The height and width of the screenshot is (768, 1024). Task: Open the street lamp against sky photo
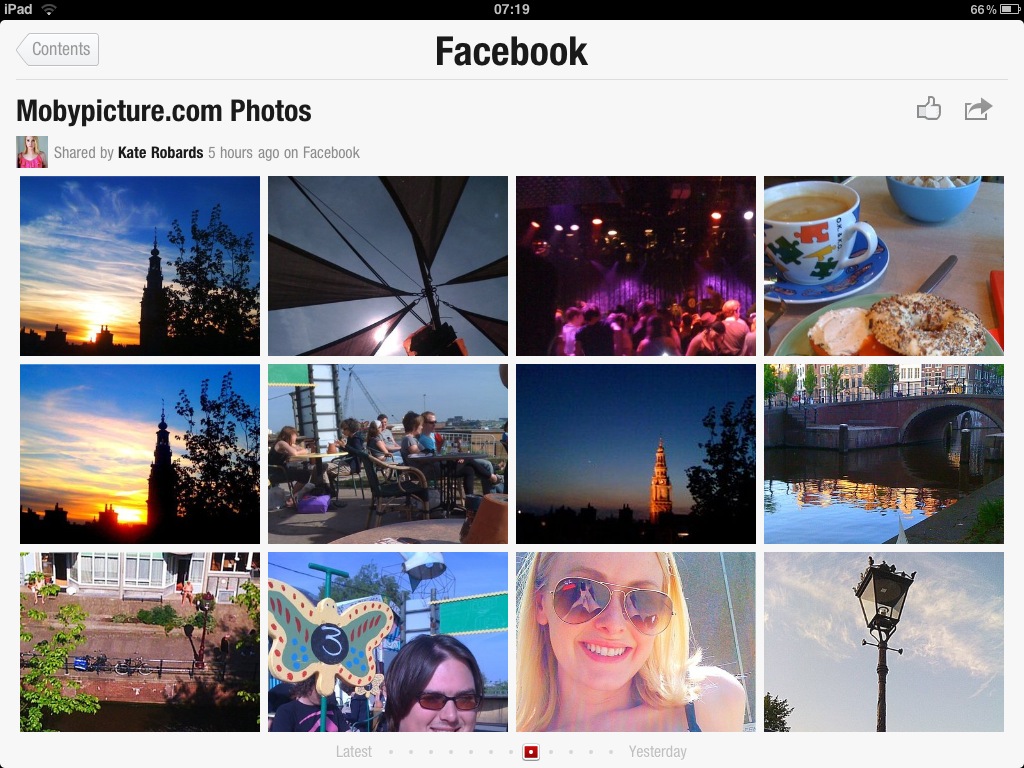tap(884, 642)
